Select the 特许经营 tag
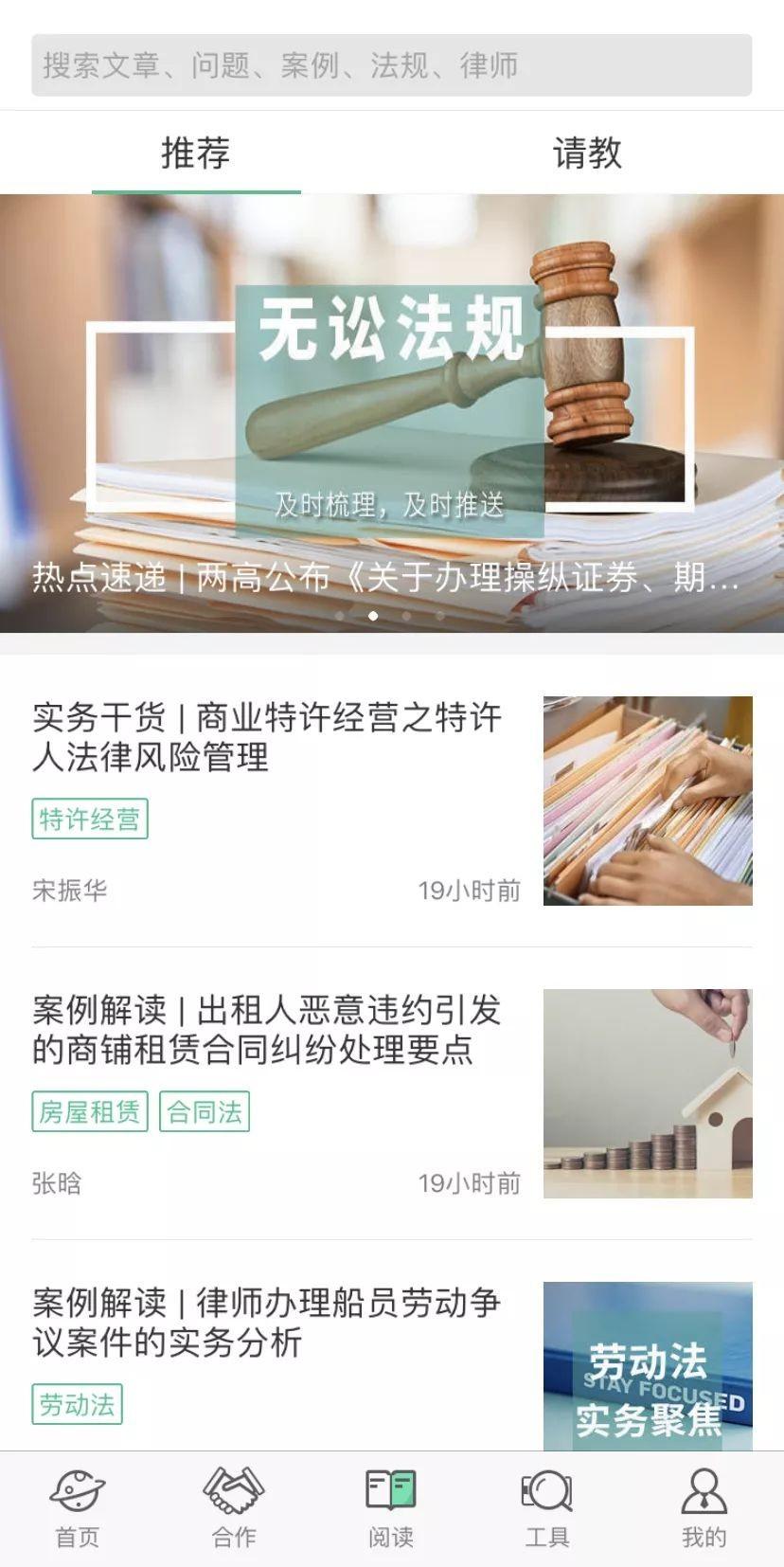The image size is (784, 1567). click(x=90, y=820)
